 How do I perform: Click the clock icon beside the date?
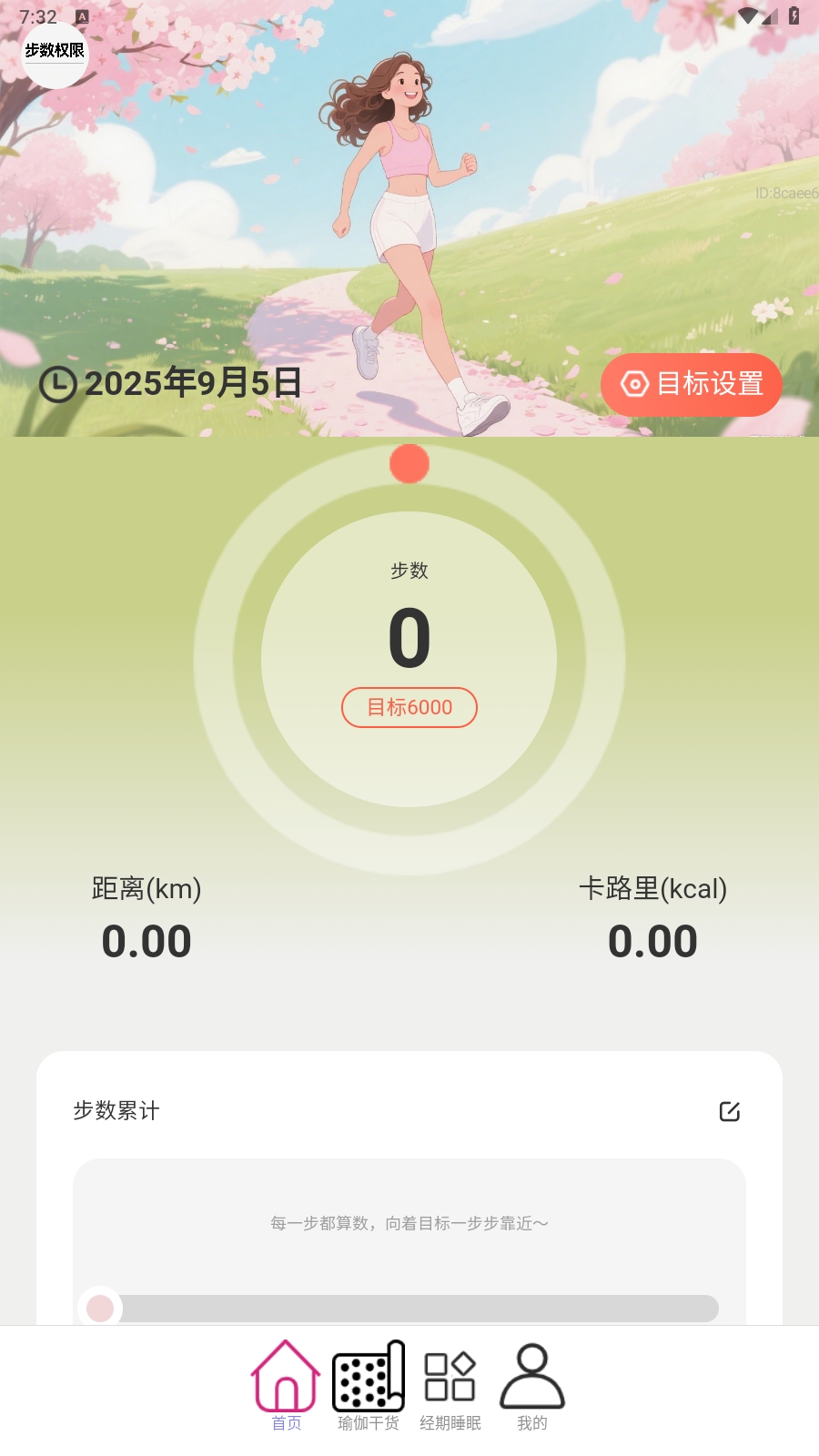tap(56, 385)
